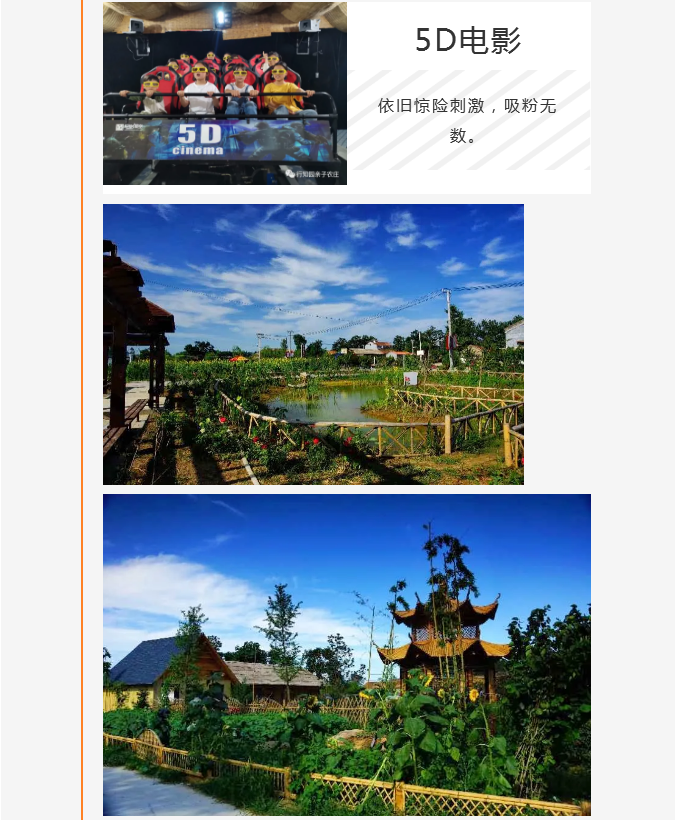675x820 pixels.
Task: Open the 5D cinema photo
Action: click(225, 93)
